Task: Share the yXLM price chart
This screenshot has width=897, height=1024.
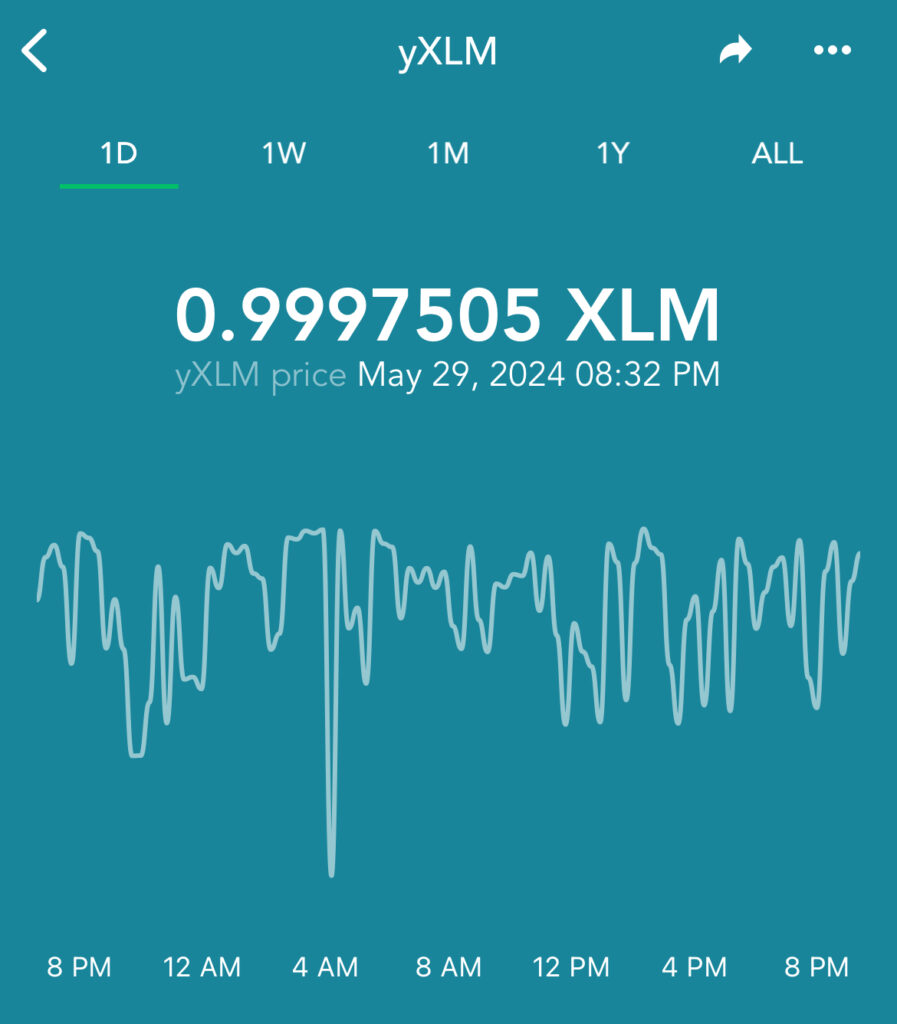Action: (x=735, y=51)
